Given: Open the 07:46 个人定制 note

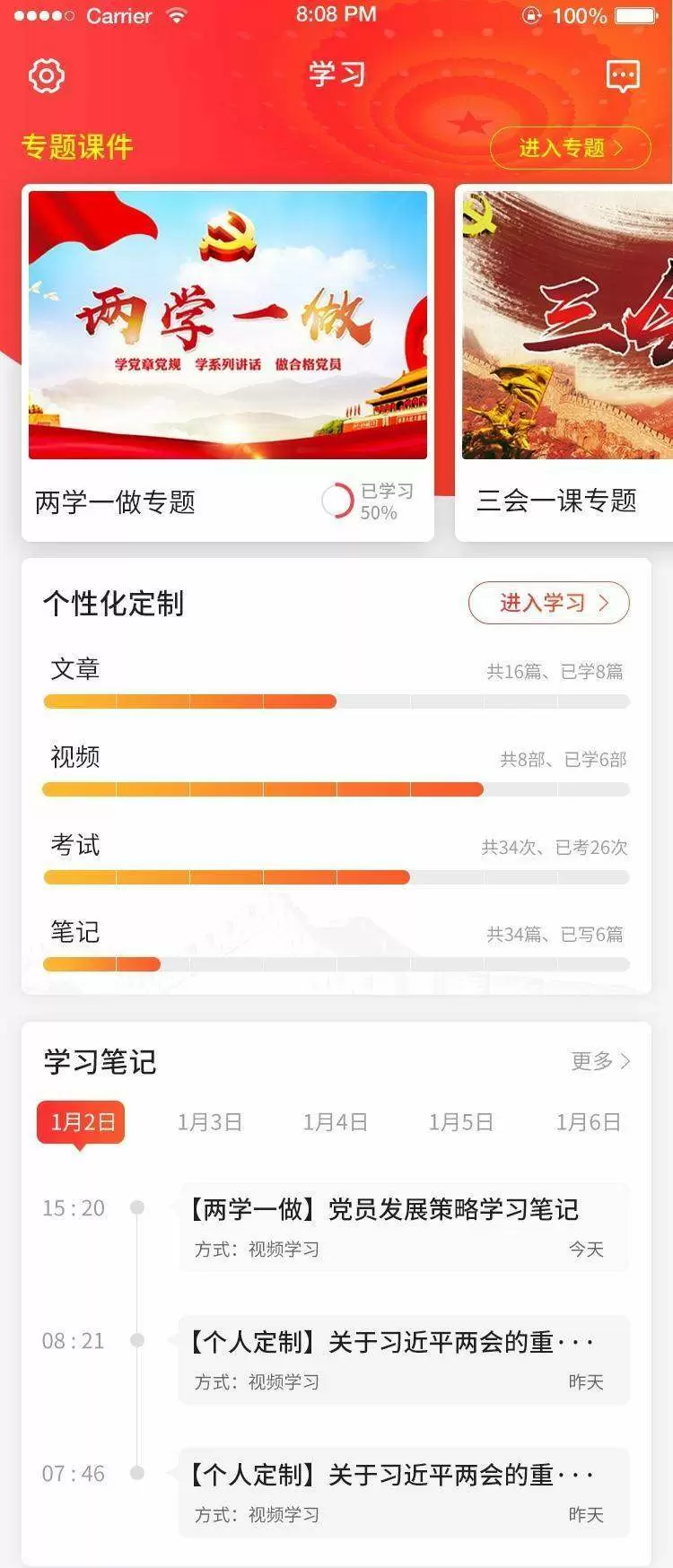Looking at the screenshot, I should click(x=404, y=1492).
